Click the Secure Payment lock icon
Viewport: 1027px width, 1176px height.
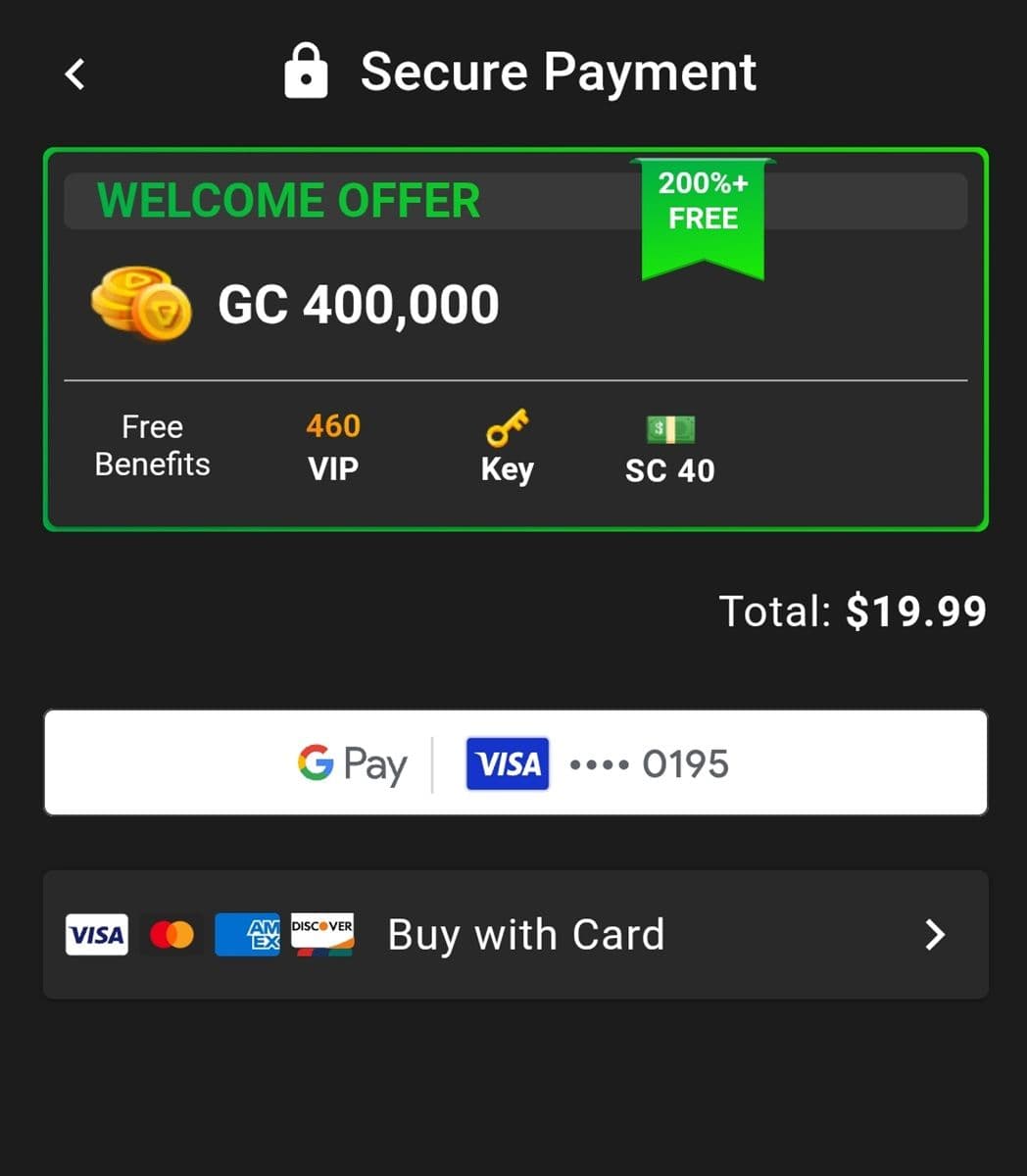[x=306, y=71]
